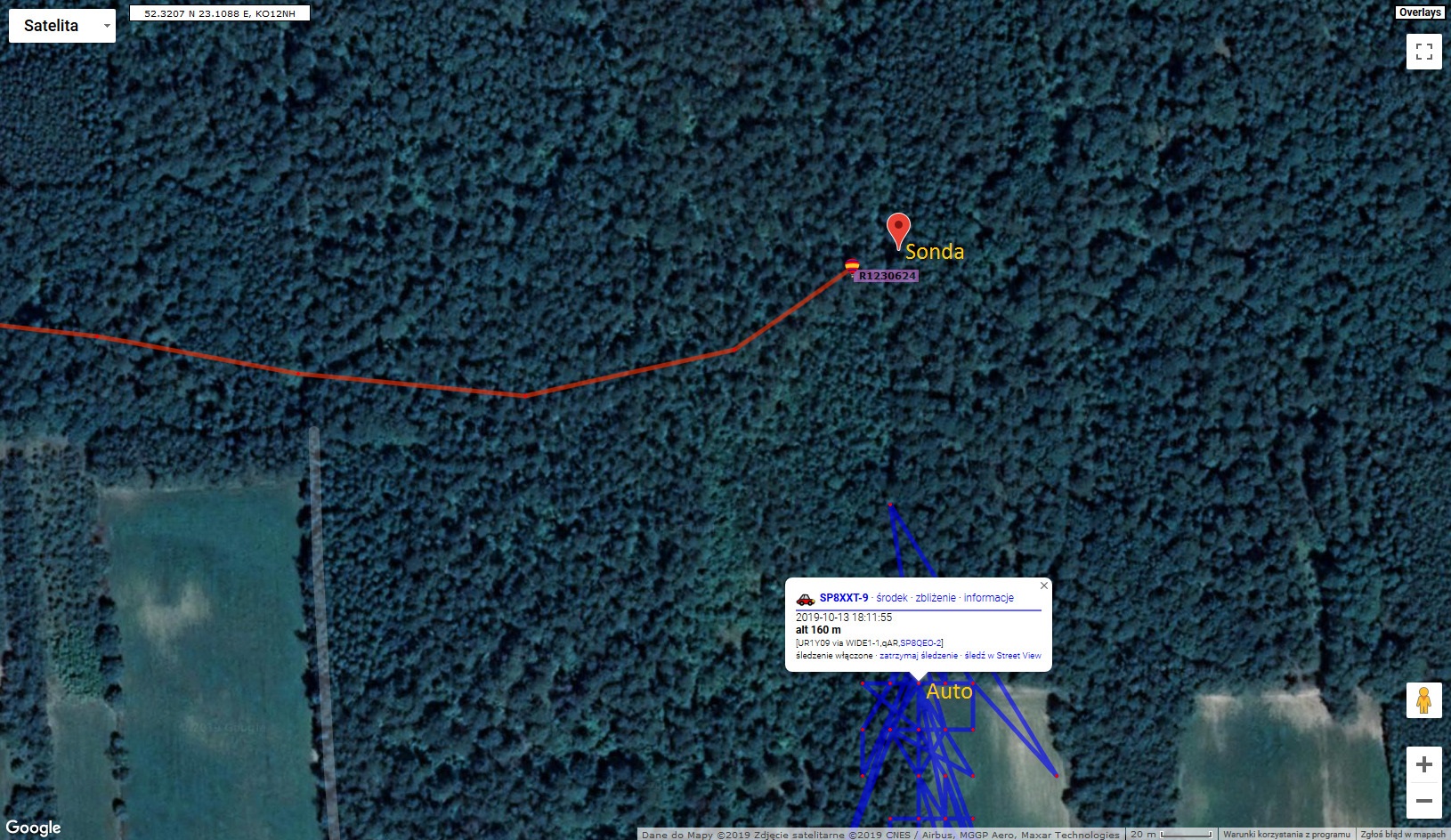The width and height of the screenshot is (1451, 840).
Task: Tap the red Sonda location marker
Action: 898,228
